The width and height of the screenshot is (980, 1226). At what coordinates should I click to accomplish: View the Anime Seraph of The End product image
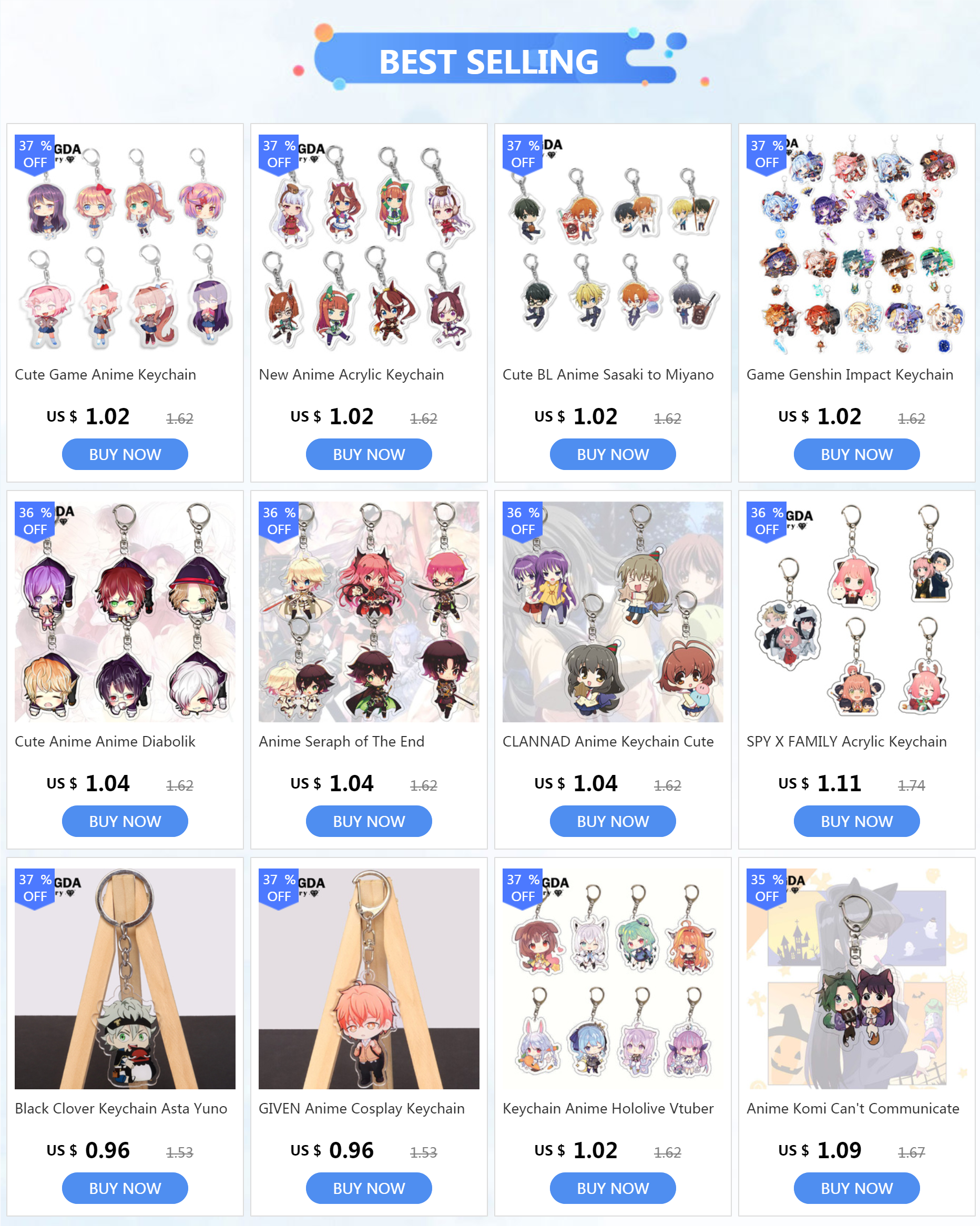click(369, 611)
